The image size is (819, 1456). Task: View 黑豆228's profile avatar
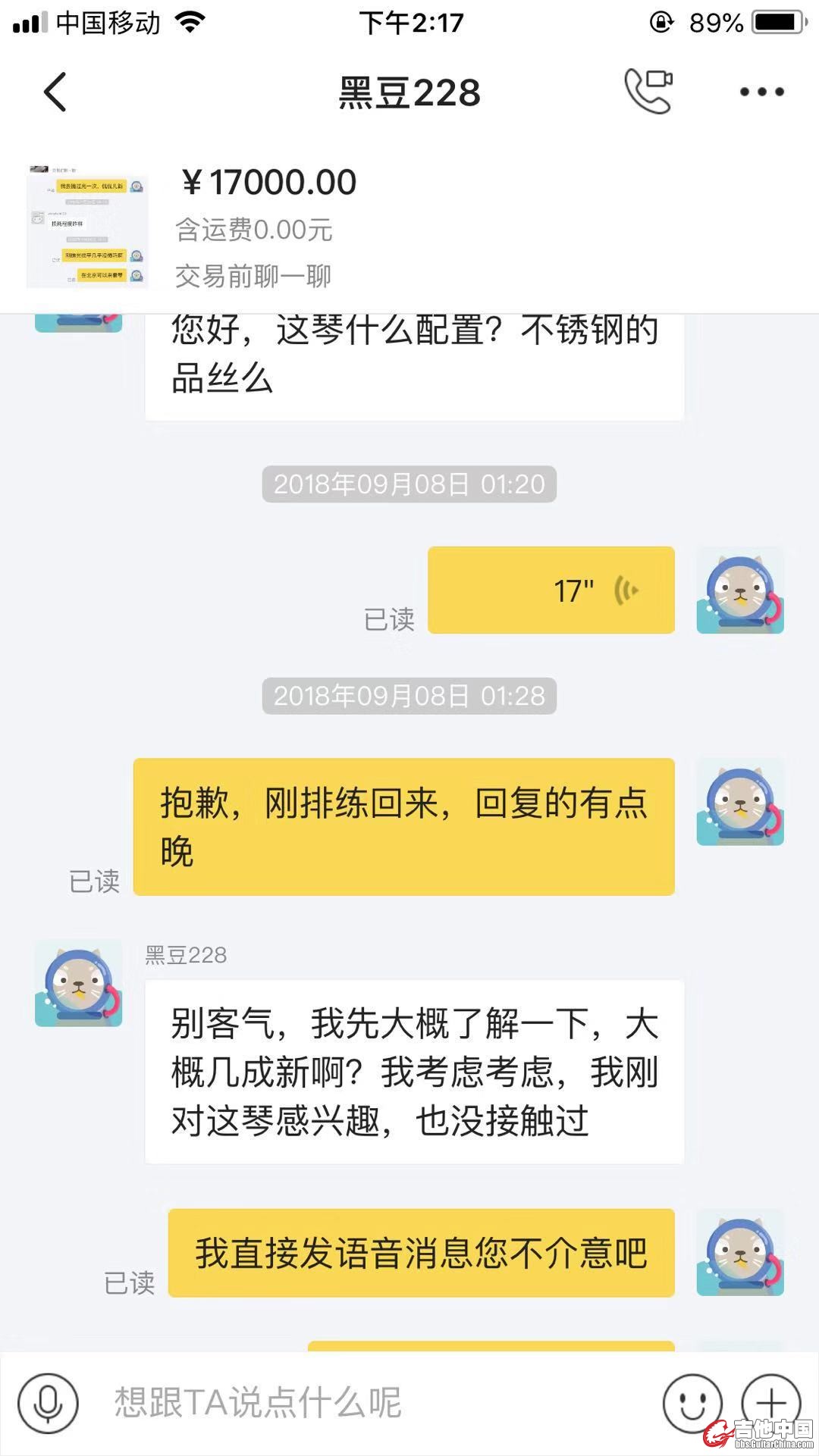click(x=79, y=983)
